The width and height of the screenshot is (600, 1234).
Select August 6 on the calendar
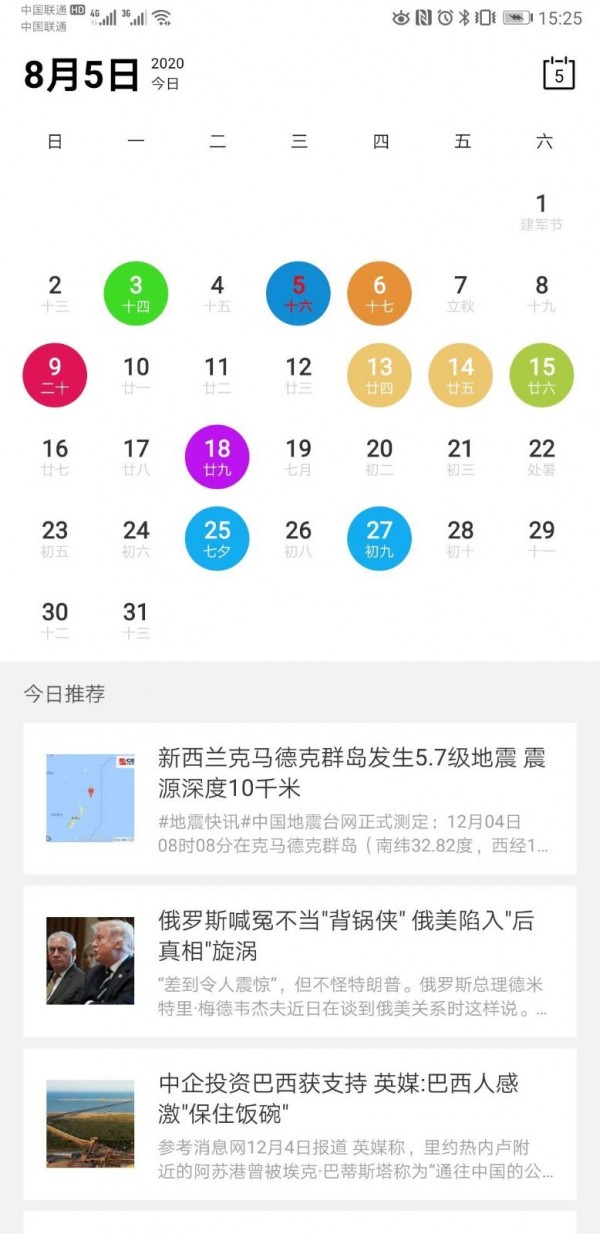(379, 294)
